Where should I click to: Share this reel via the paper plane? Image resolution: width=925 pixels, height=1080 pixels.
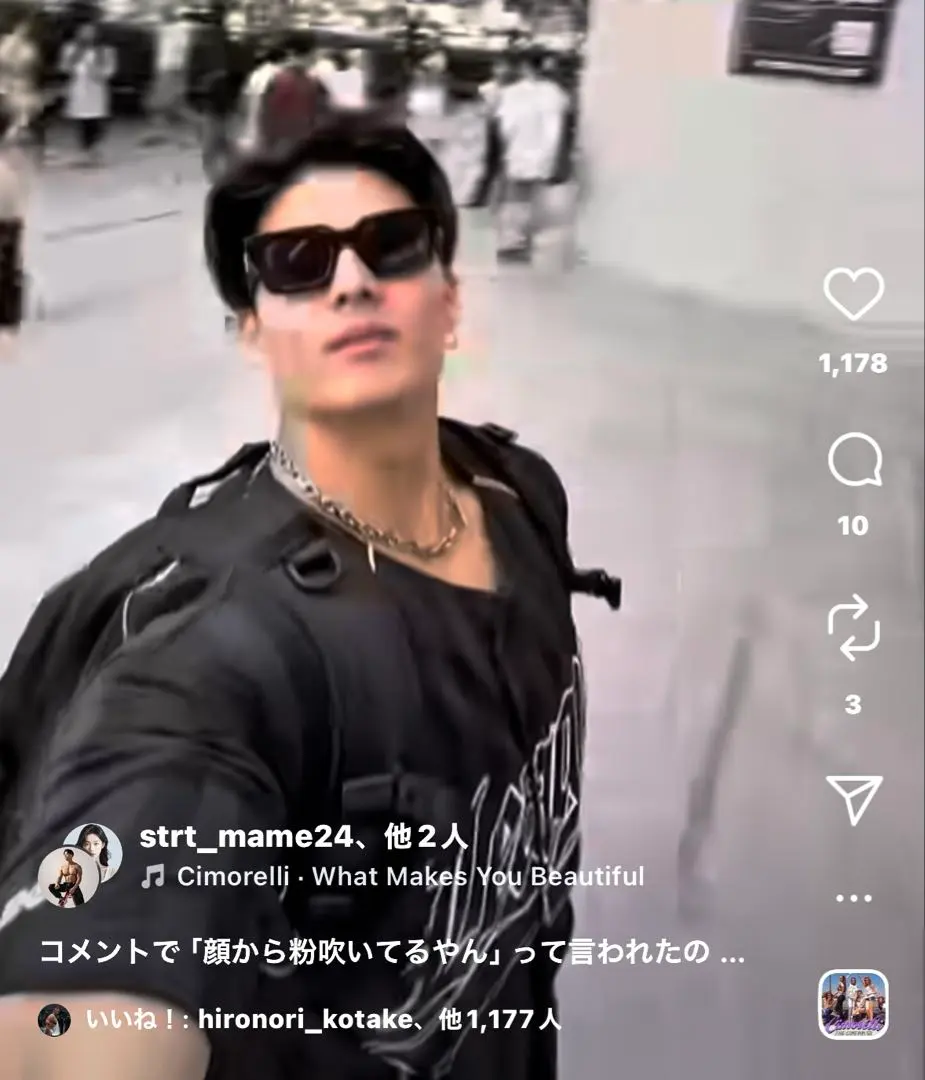853,799
